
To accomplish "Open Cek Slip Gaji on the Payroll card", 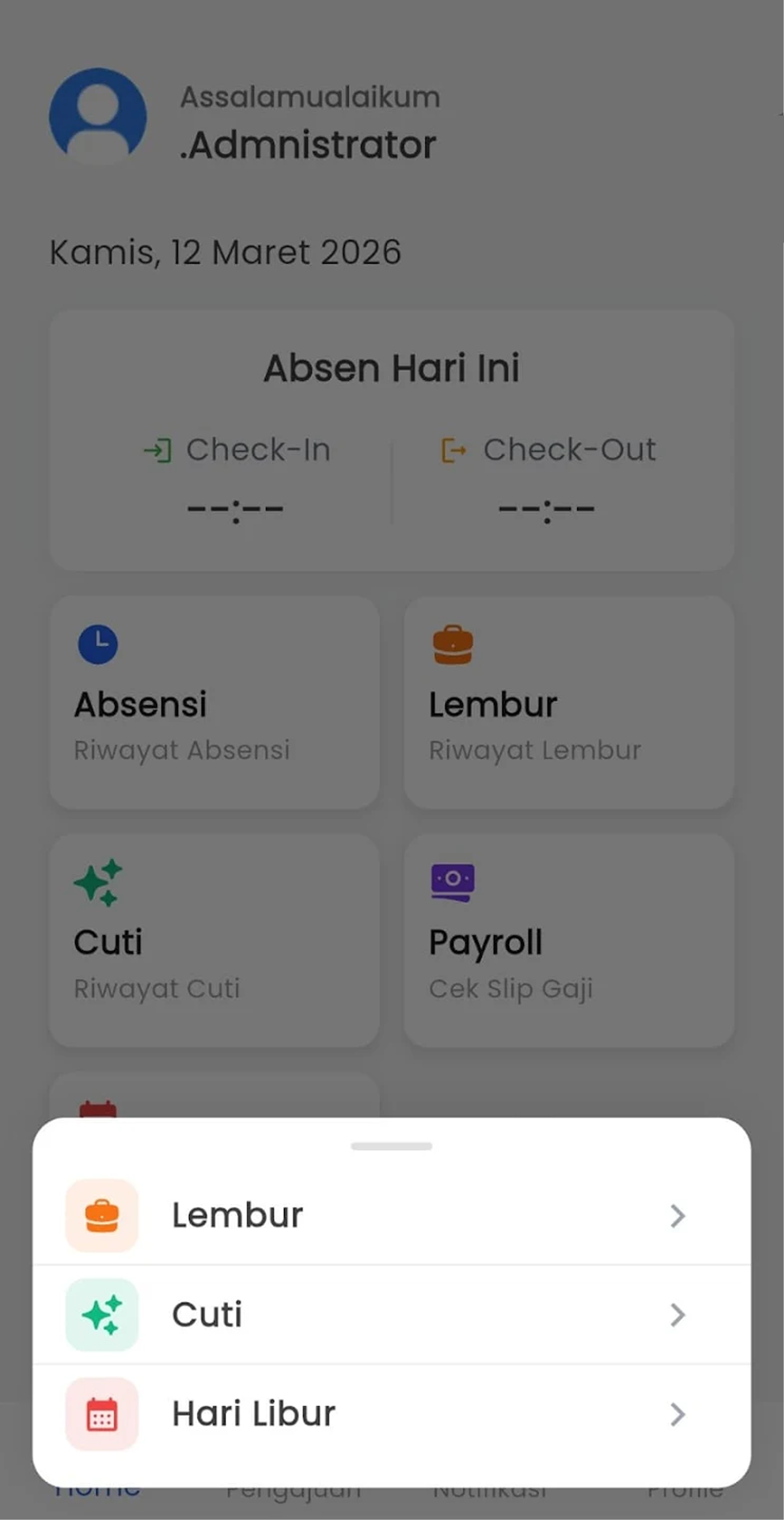I will tap(512, 989).
